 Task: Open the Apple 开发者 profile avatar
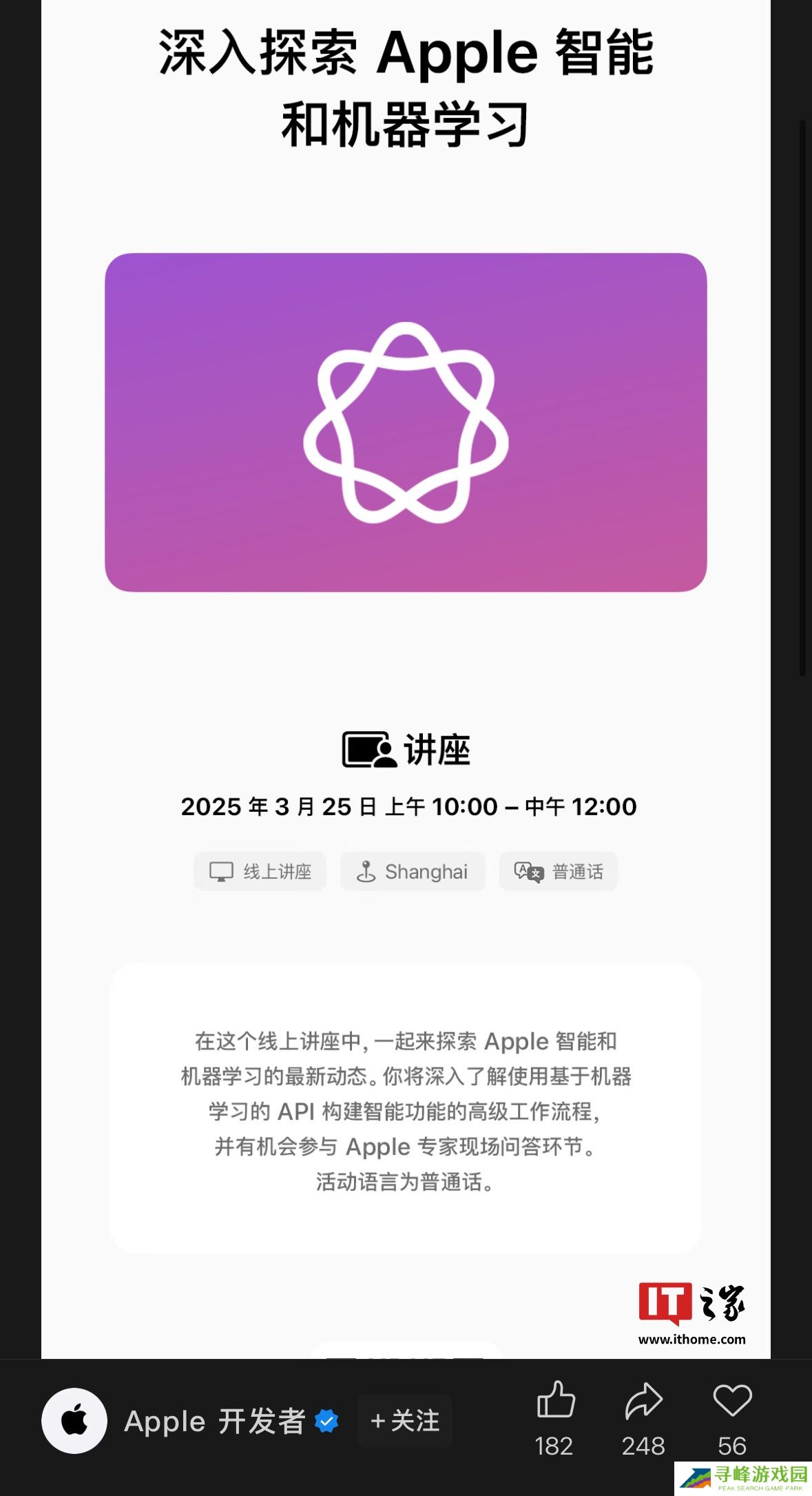point(74,1420)
